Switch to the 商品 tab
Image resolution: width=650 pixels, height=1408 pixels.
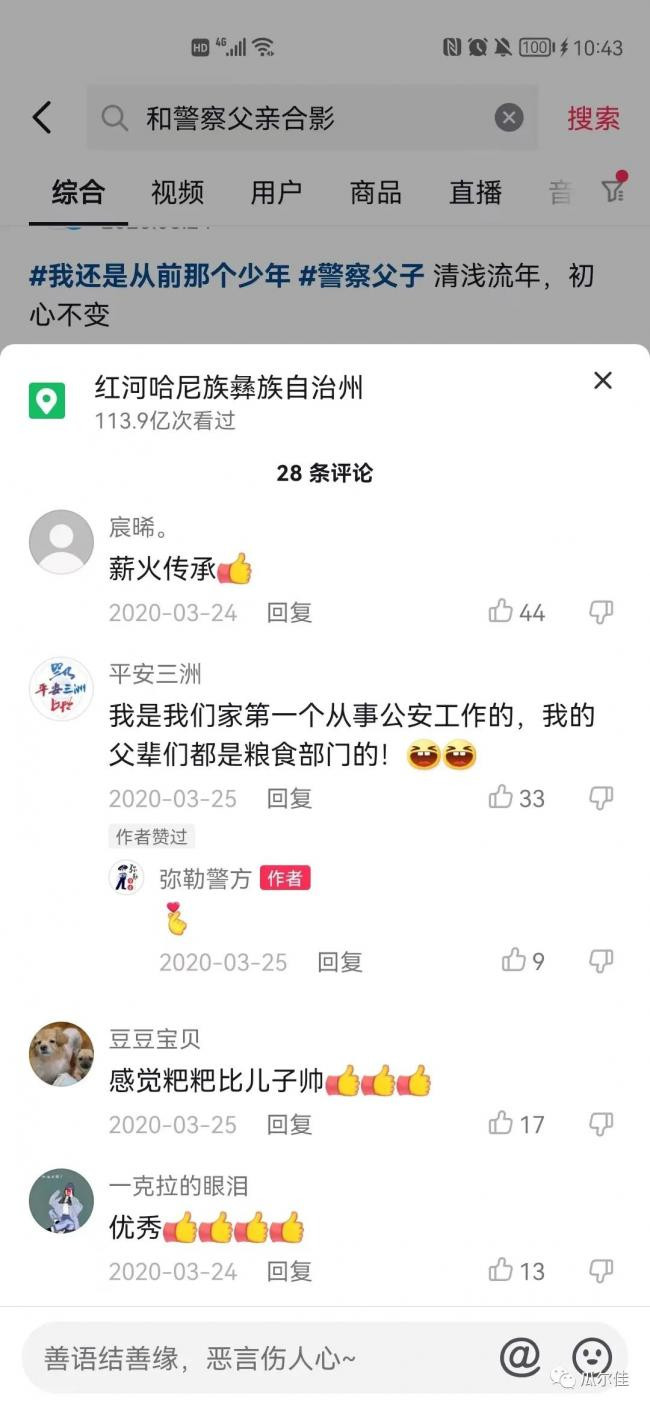375,192
